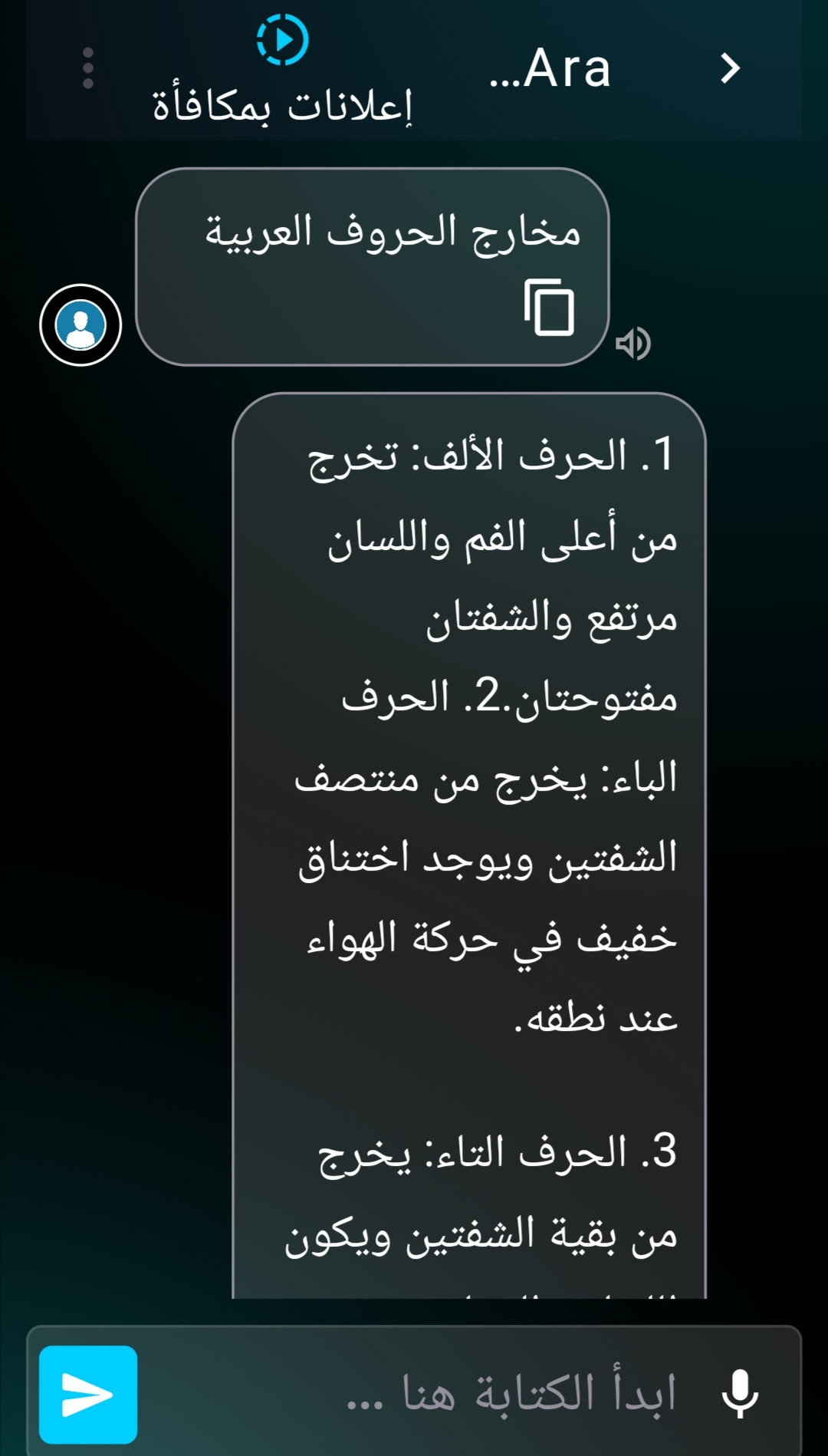Play the message aloud with speaker icon
Screen dimensions: 828x1456
[632, 343]
